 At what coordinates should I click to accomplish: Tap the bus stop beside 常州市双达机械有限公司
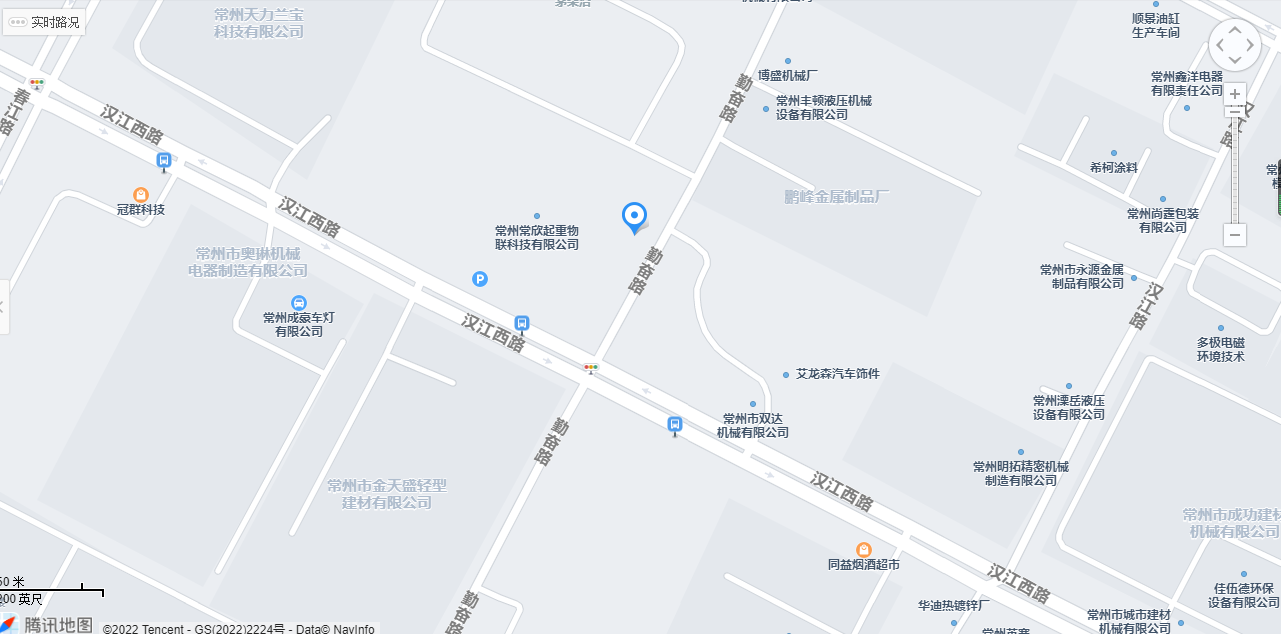point(675,425)
